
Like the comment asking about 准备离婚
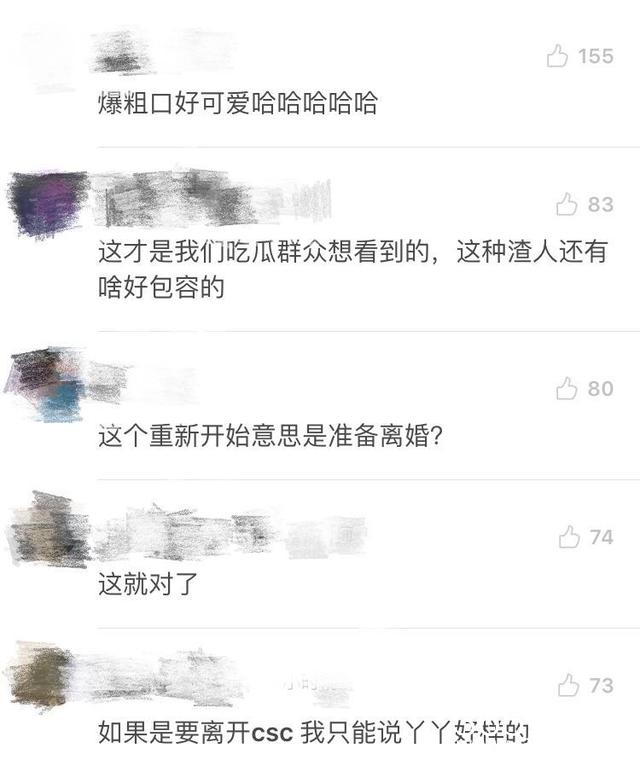[567, 388]
